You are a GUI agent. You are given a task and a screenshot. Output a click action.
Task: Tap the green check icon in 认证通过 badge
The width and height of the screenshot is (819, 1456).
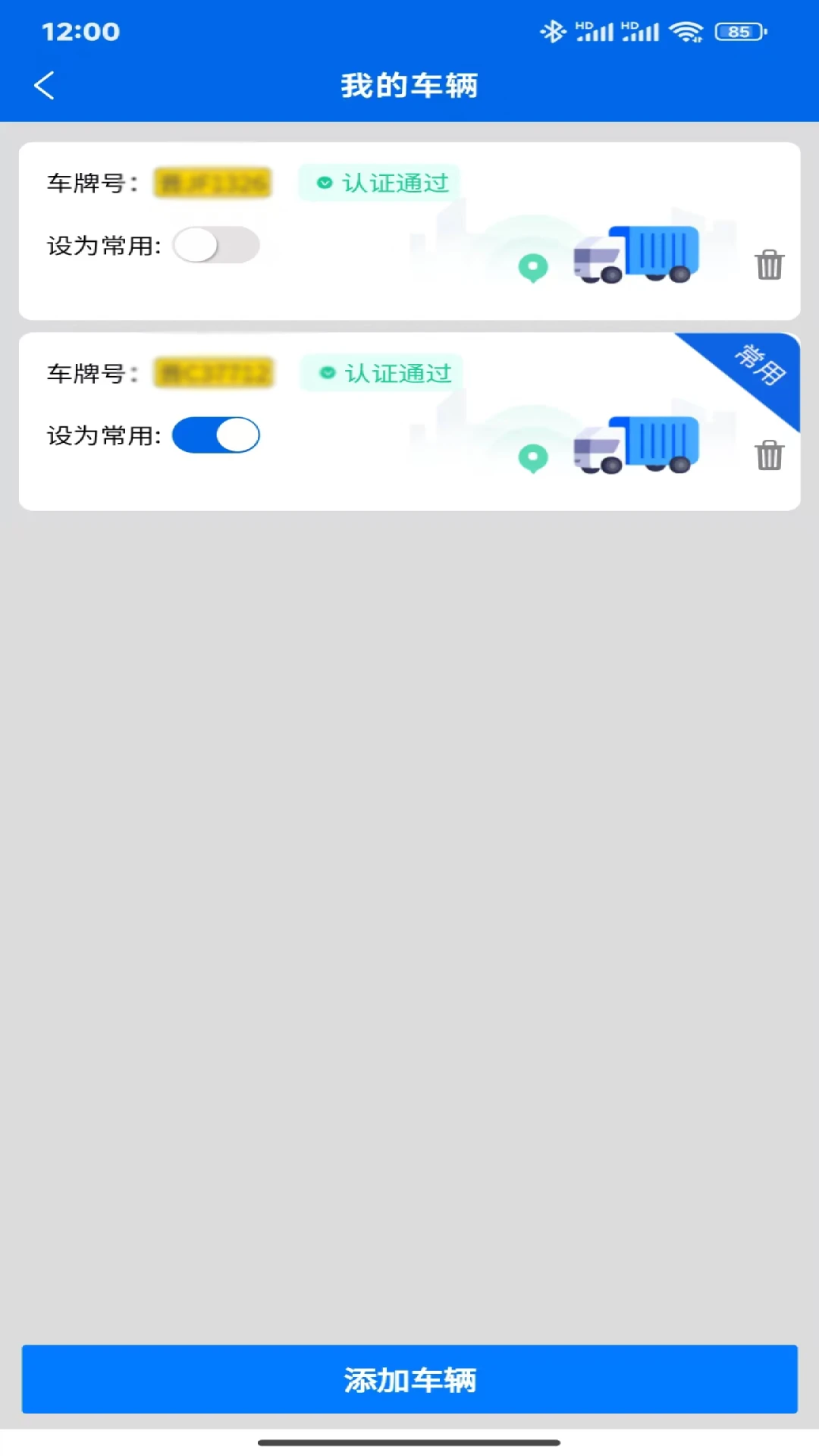pos(324,181)
